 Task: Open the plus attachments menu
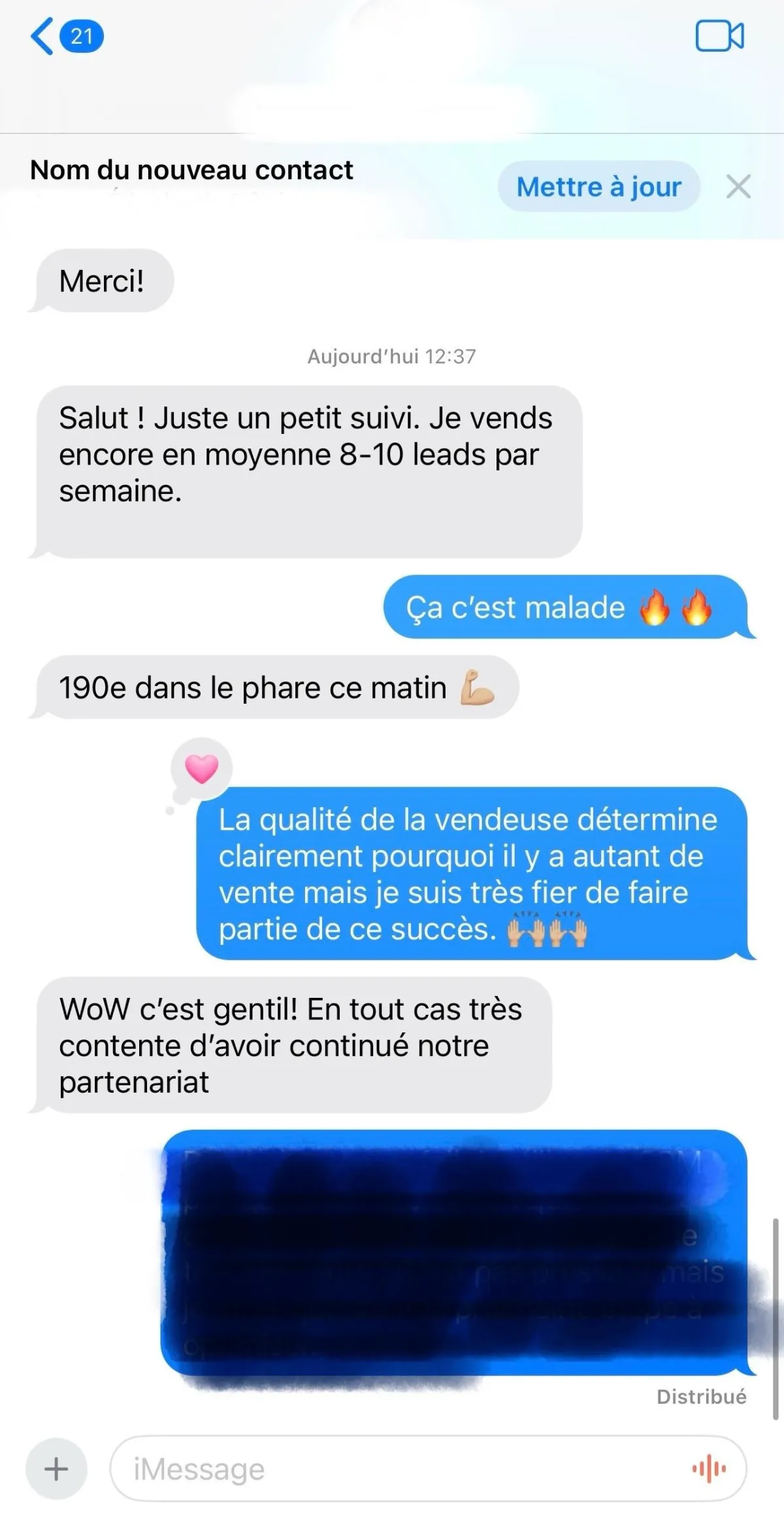56,1469
